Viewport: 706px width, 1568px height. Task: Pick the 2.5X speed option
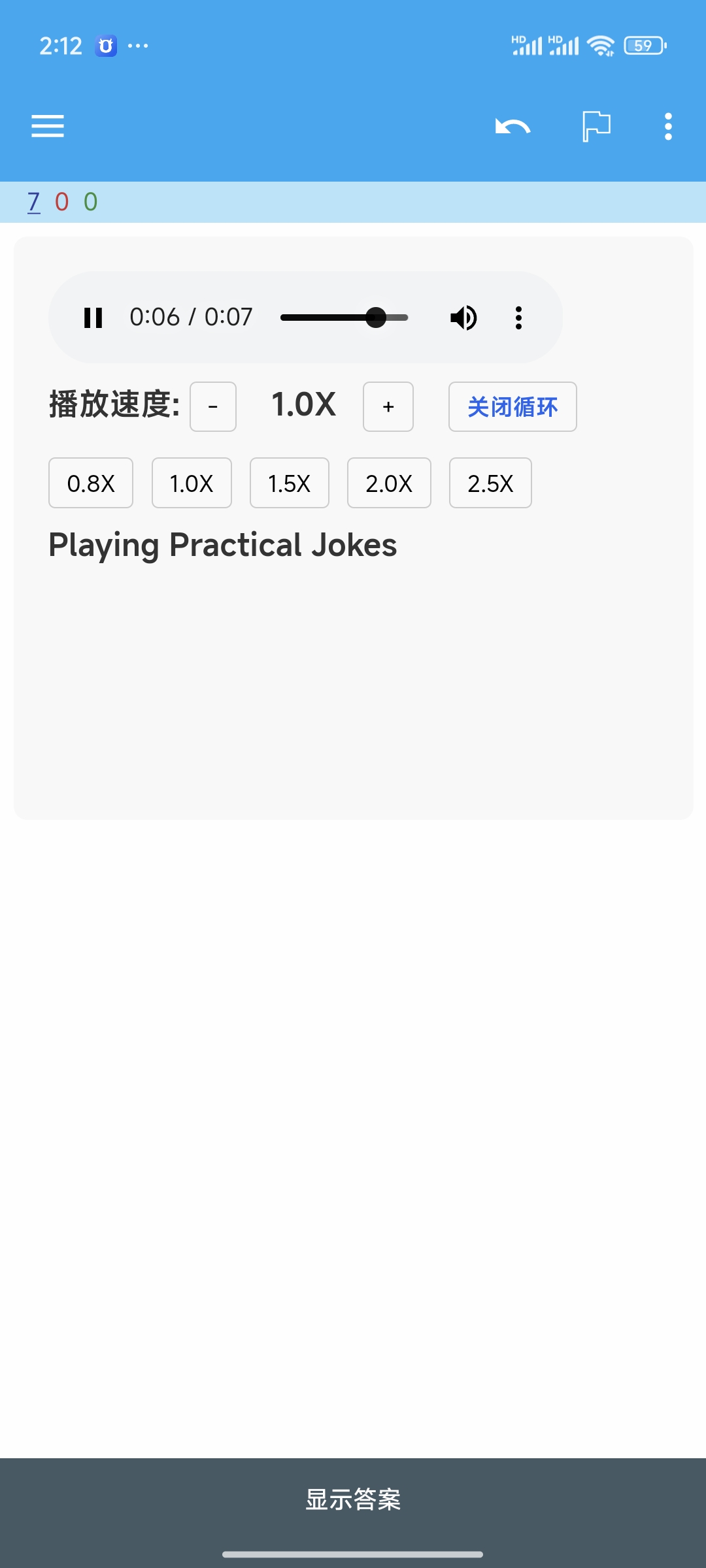pos(490,483)
